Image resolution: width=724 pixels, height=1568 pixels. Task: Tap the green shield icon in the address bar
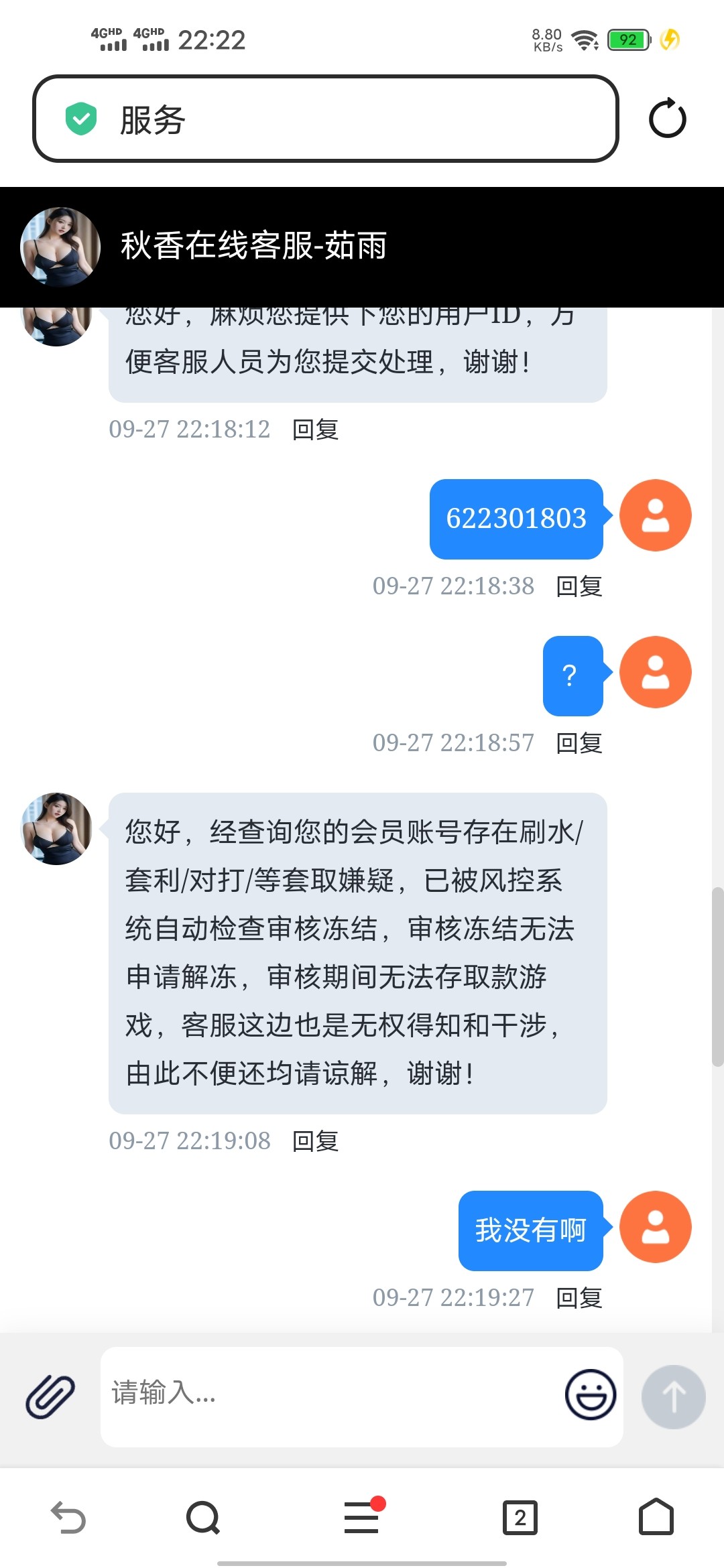[80, 119]
